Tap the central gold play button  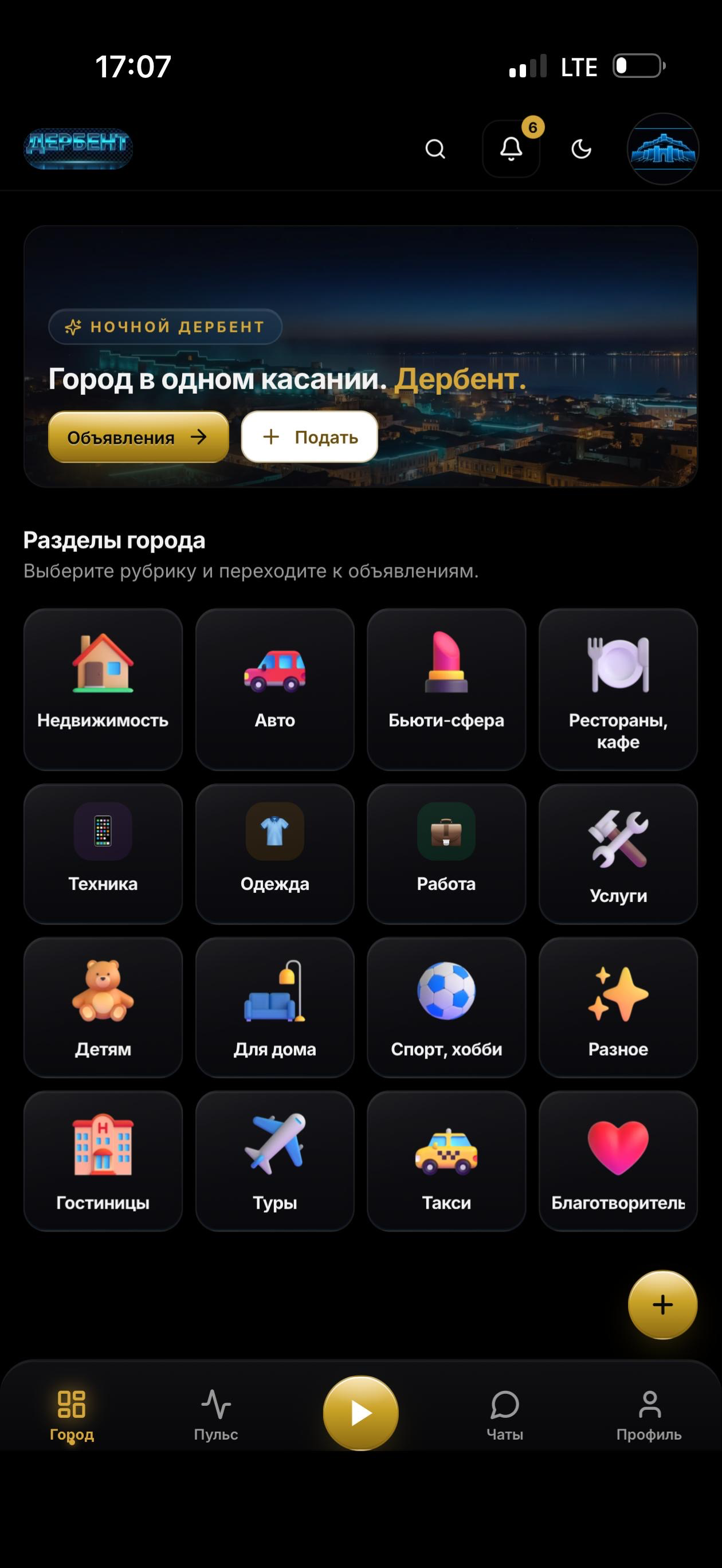coord(361,1413)
